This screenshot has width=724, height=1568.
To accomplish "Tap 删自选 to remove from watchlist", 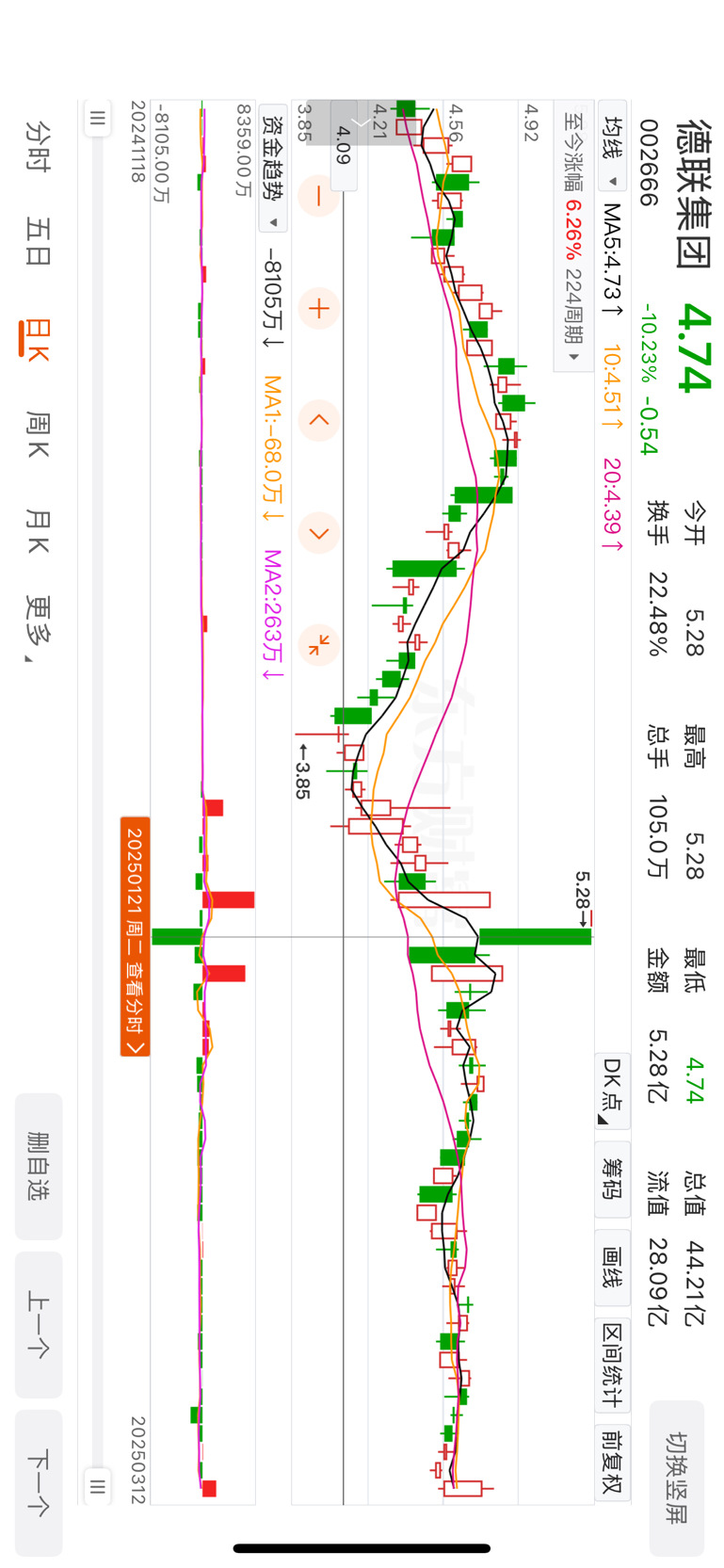I will click(x=38, y=1166).
